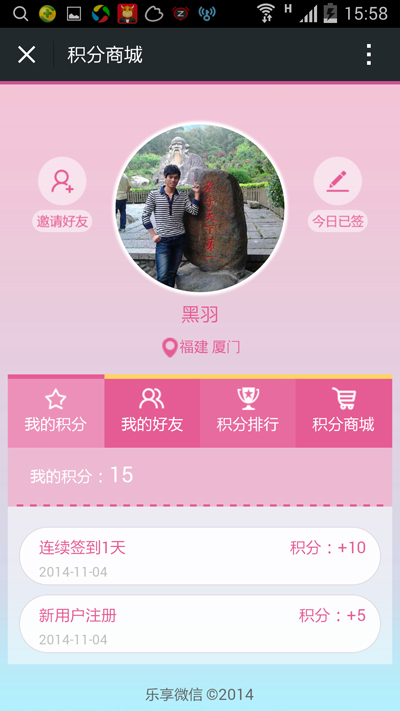The width and height of the screenshot is (400, 711).
Task: Tap 邀请好友 to invite a friend
Action: (x=62, y=194)
